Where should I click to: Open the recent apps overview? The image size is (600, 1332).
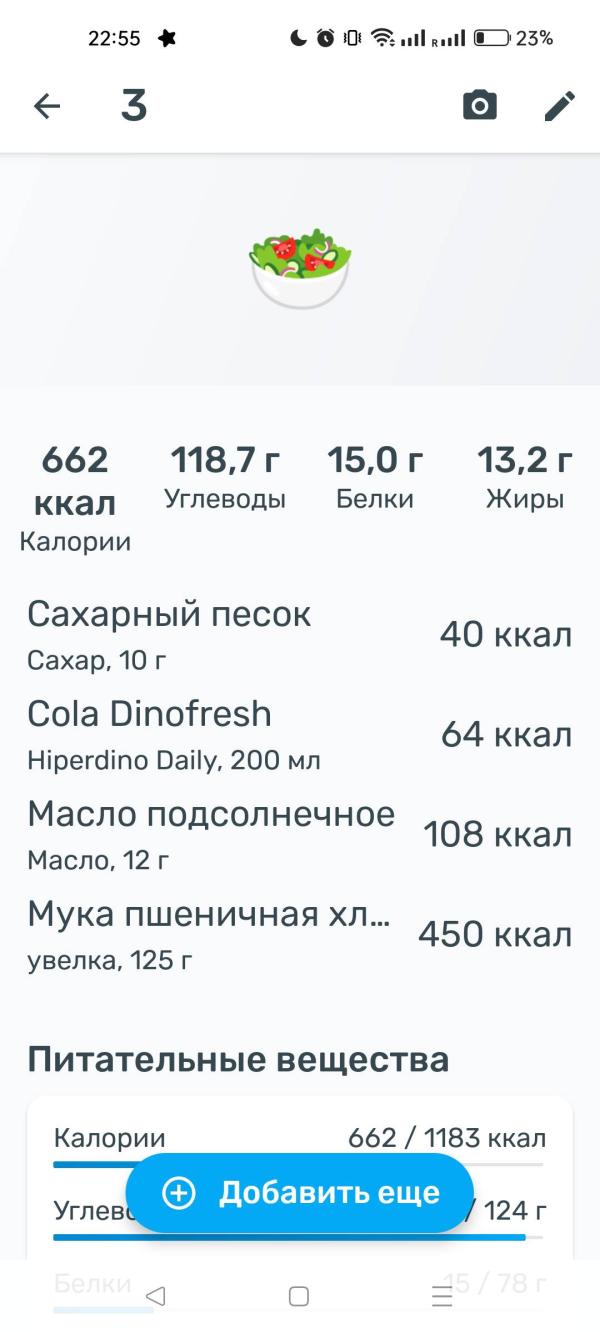(x=442, y=1296)
